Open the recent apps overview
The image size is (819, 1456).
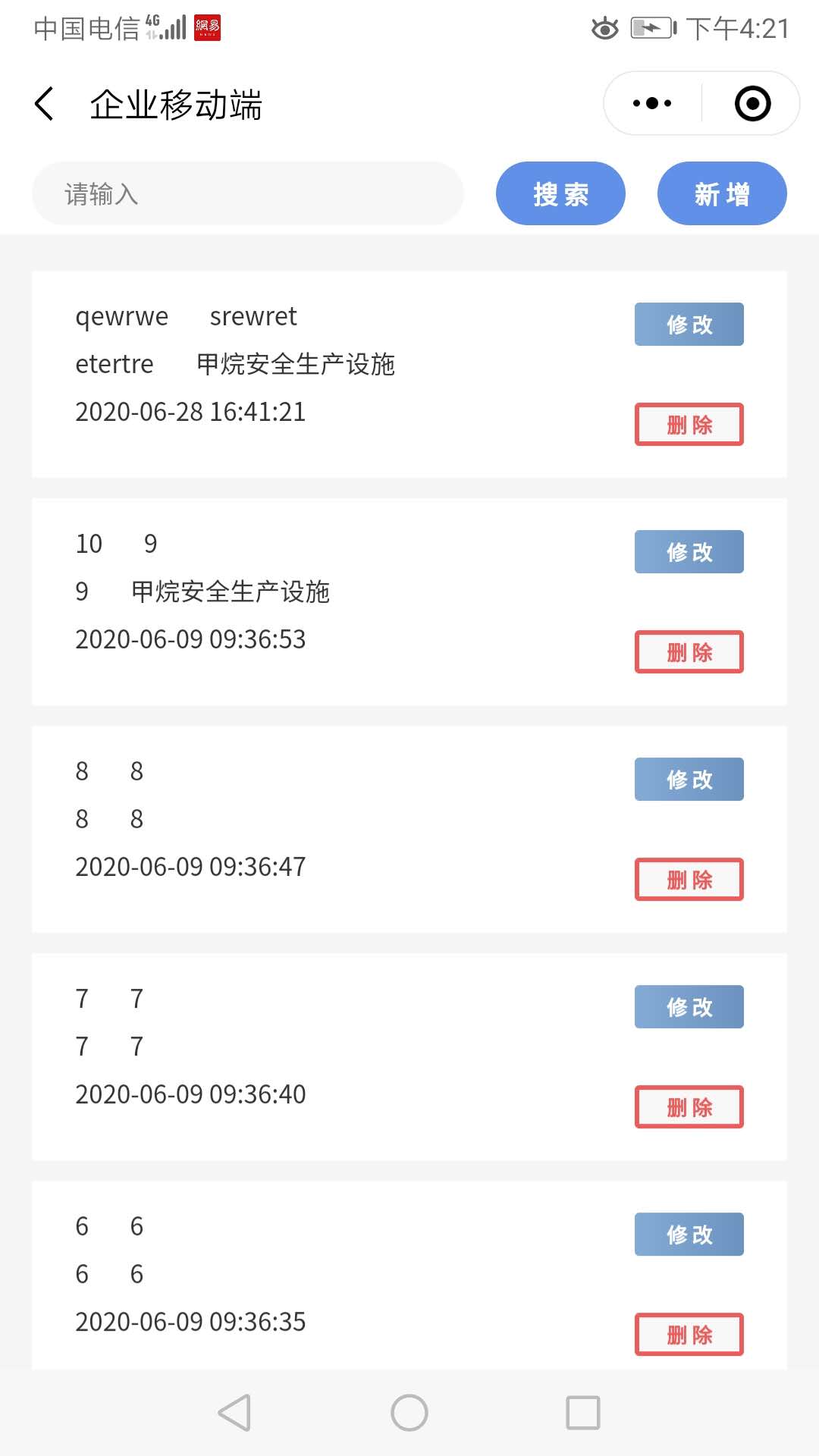point(583,1413)
